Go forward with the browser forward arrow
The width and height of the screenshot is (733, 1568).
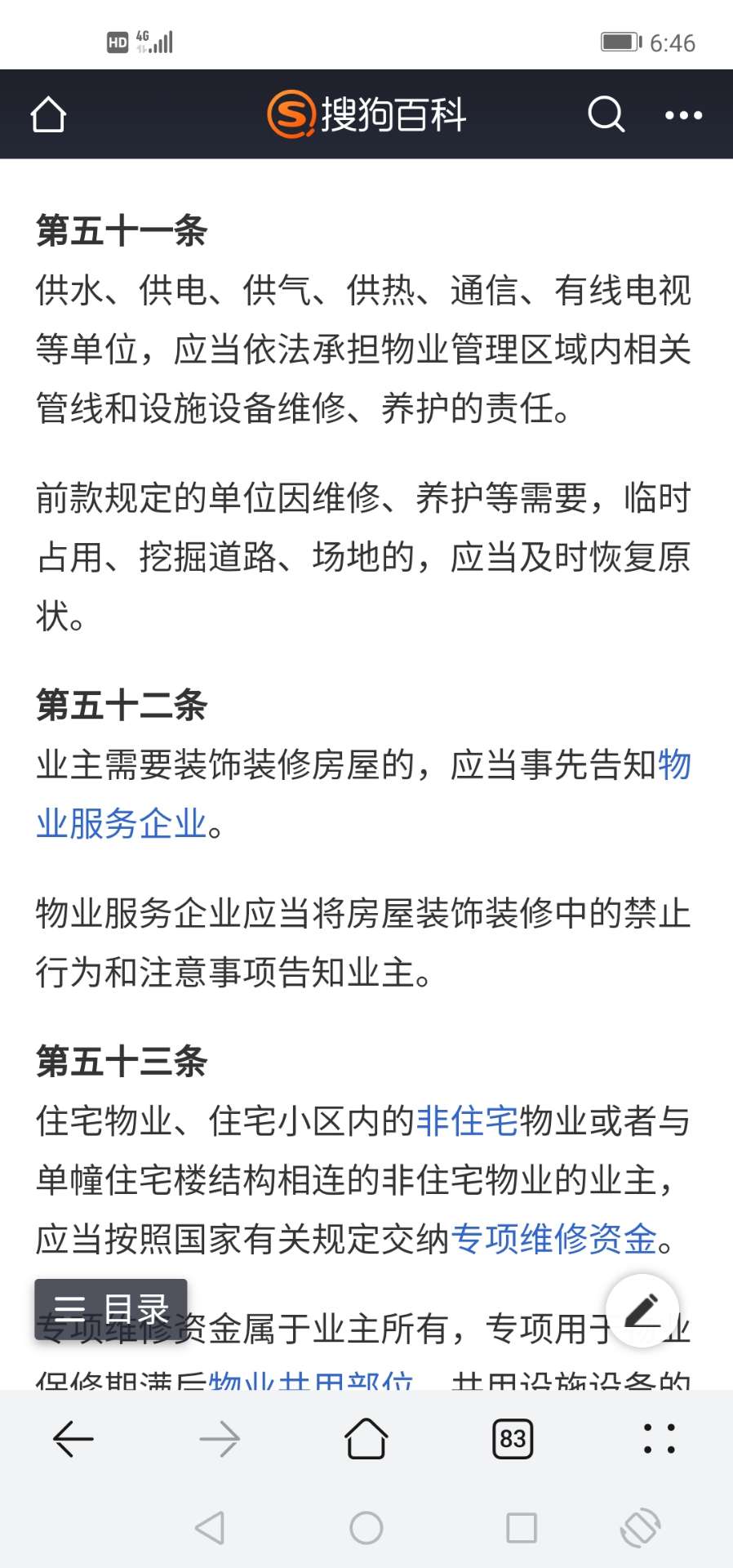click(x=220, y=1439)
